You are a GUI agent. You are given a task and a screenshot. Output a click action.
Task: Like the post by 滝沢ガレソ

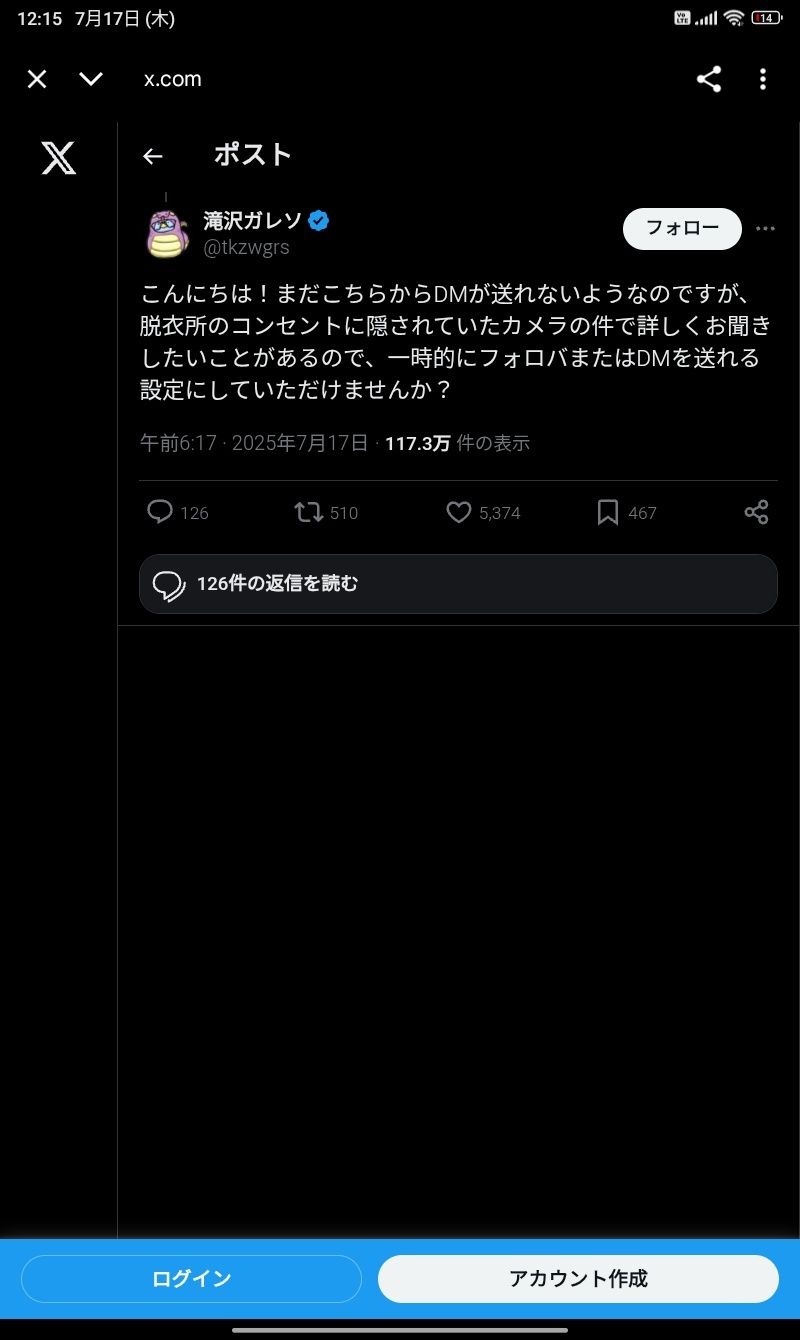pos(458,513)
